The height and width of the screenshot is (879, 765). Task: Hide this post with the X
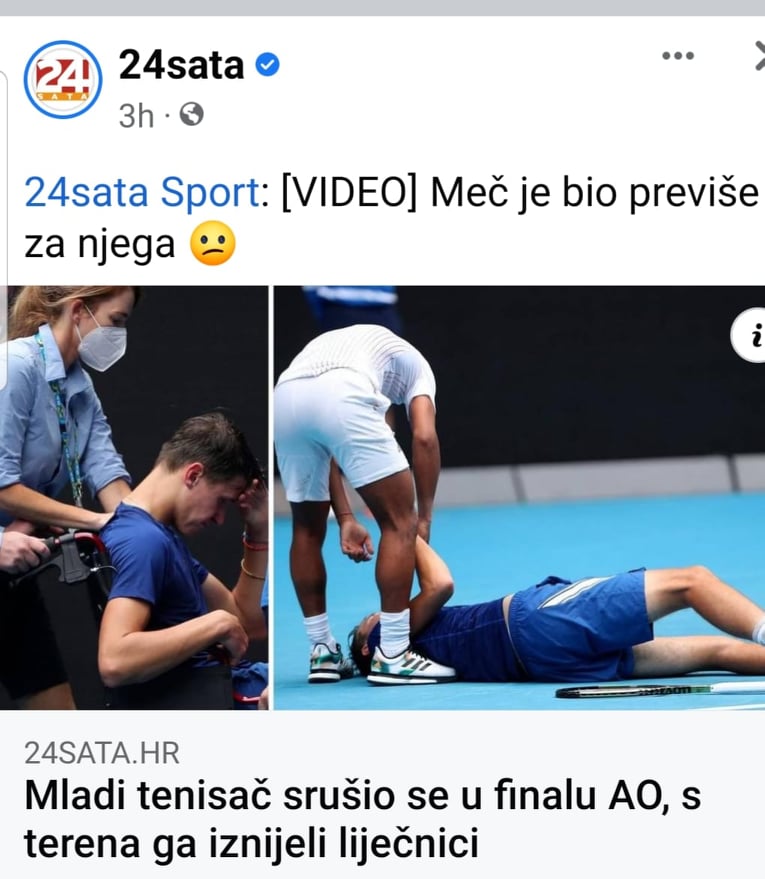tap(759, 57)
